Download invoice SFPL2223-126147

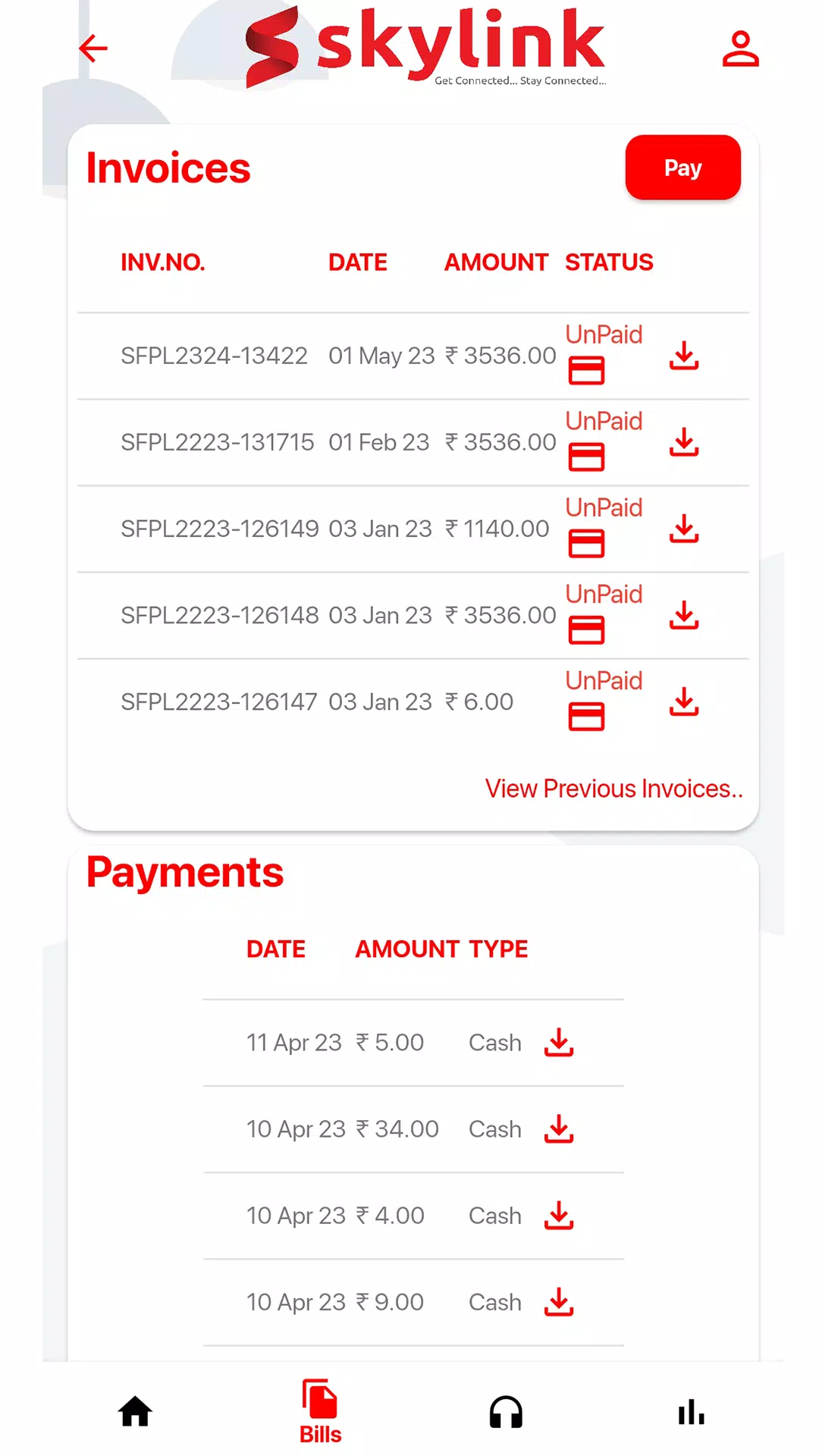684,701
